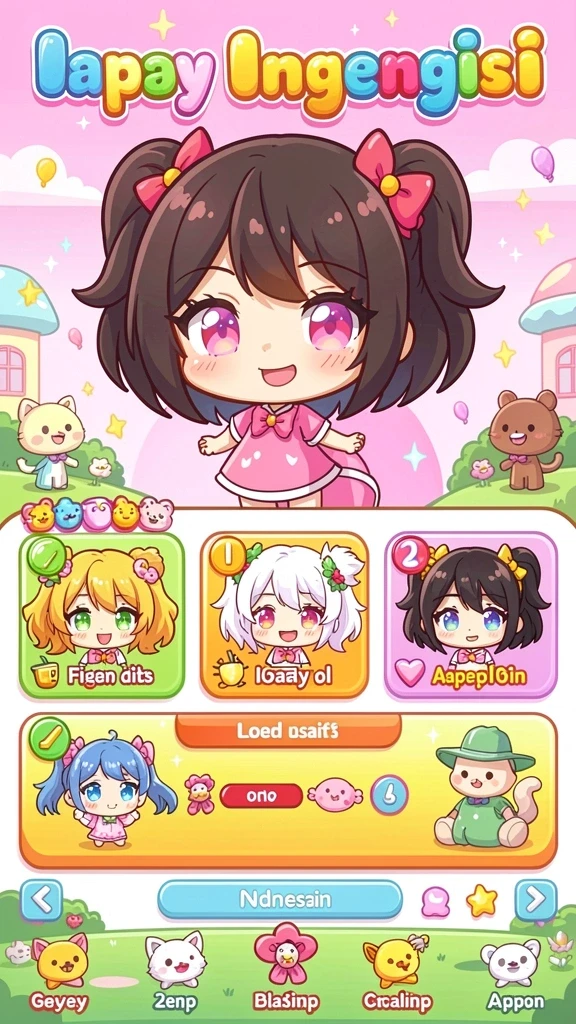Pick the AapeplGin character card
576x1024 pixels.
(x=470, y=615)
